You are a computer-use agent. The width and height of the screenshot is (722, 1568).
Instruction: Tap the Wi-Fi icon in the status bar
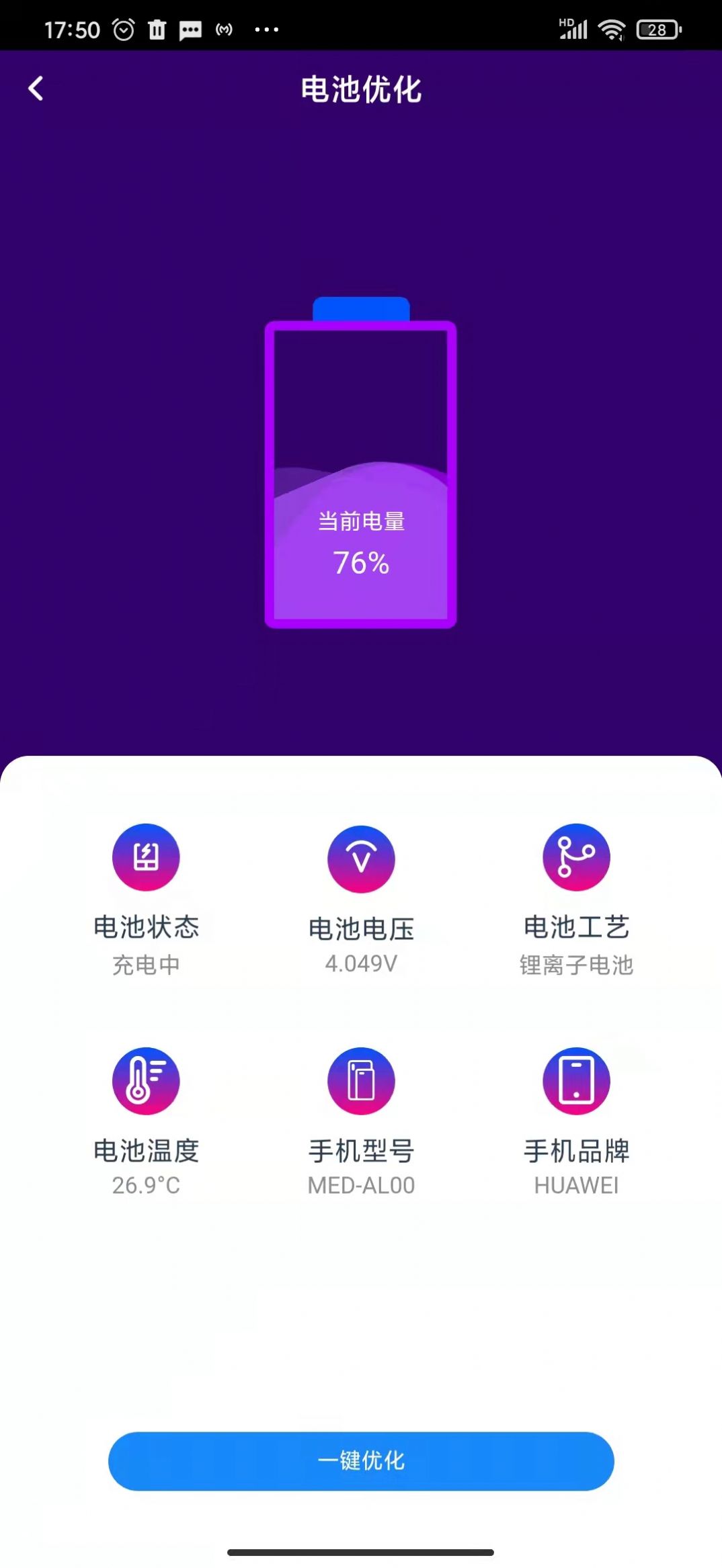610,29
